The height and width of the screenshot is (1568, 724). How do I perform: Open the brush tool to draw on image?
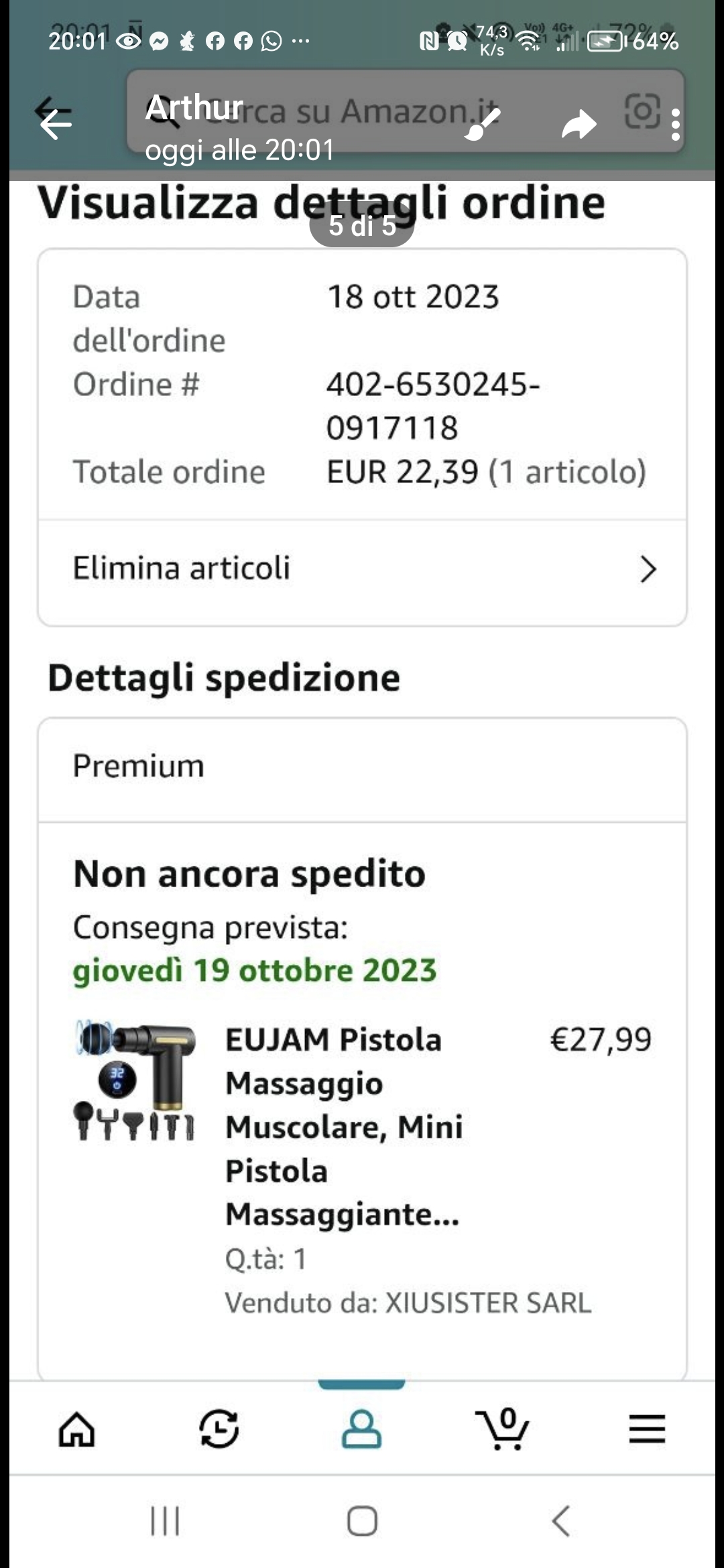click(483, 124)
